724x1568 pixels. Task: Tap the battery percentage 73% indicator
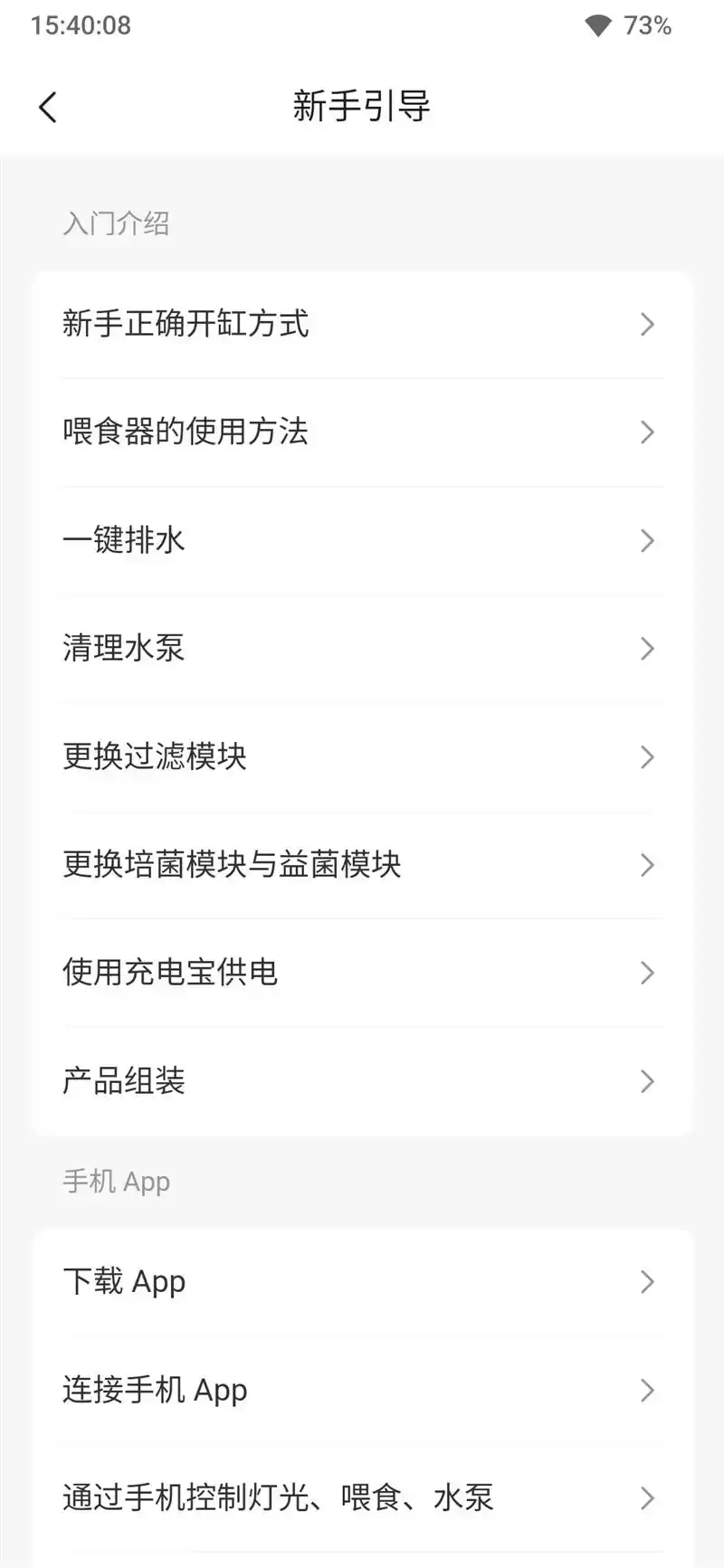(648, 24)
